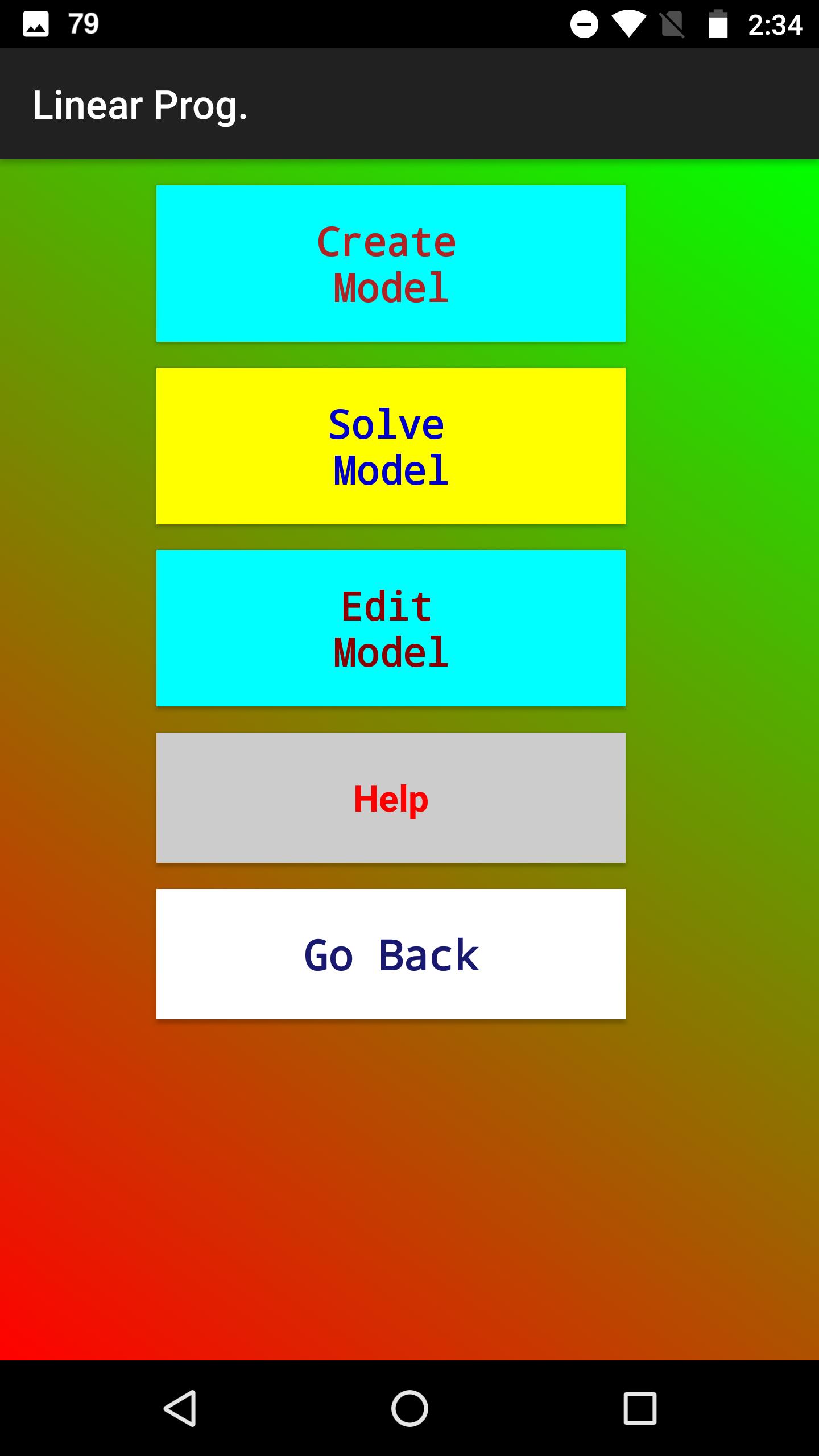Image resolution: width=819 pixels, height=1456 pixels.
Task: Choose Go Back
Action: click(391, 954)
